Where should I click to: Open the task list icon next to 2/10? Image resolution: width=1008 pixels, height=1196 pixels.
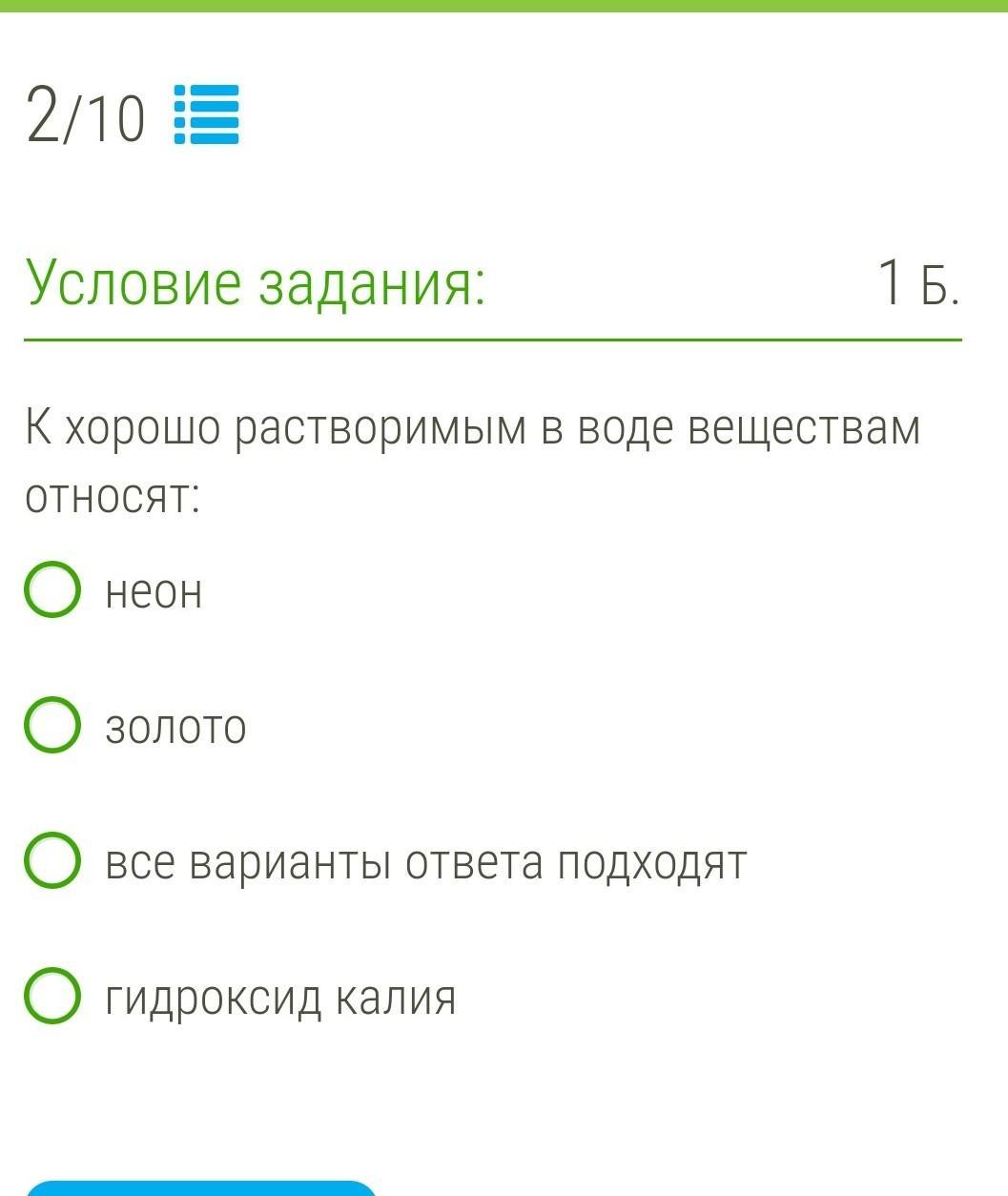(206, 114)
